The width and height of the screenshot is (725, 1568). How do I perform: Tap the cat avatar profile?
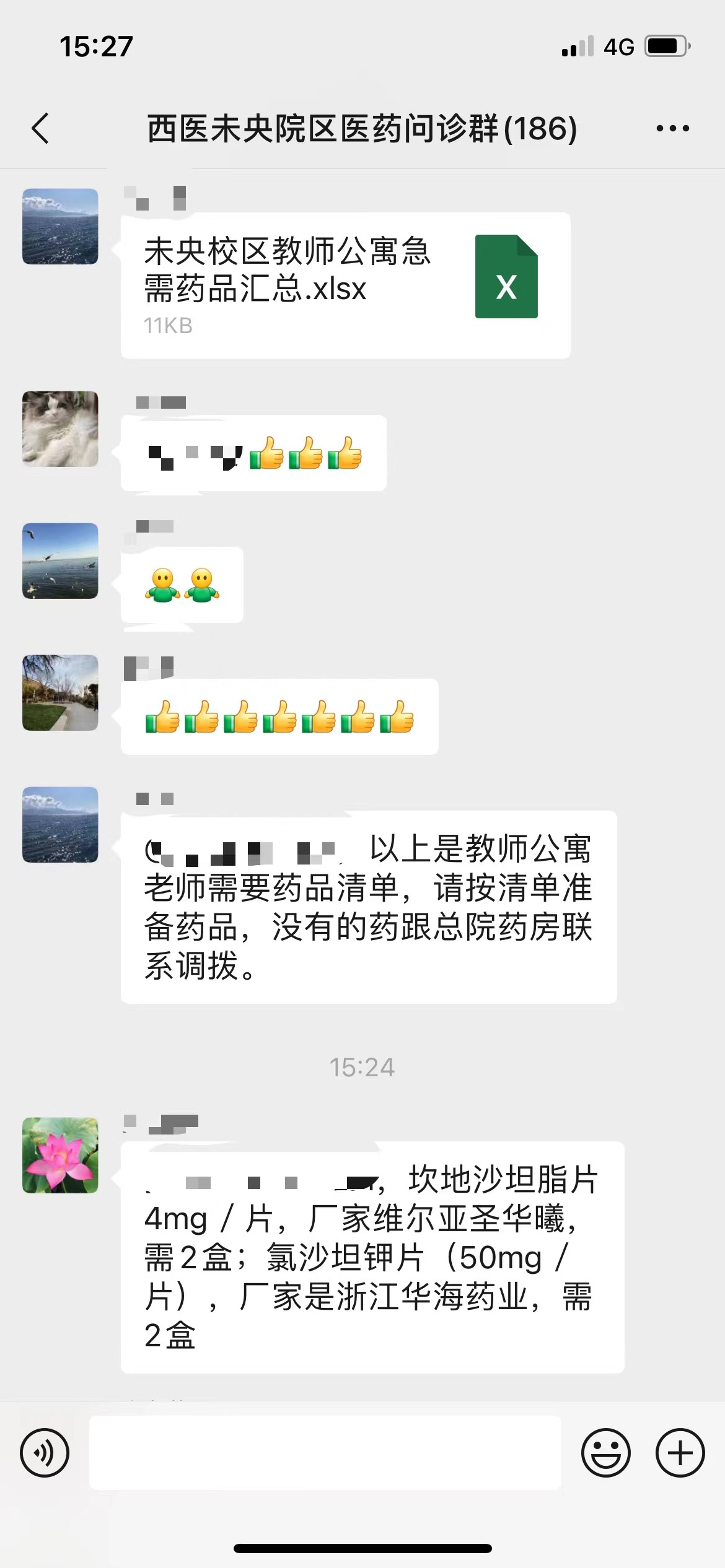click(60, 429)
